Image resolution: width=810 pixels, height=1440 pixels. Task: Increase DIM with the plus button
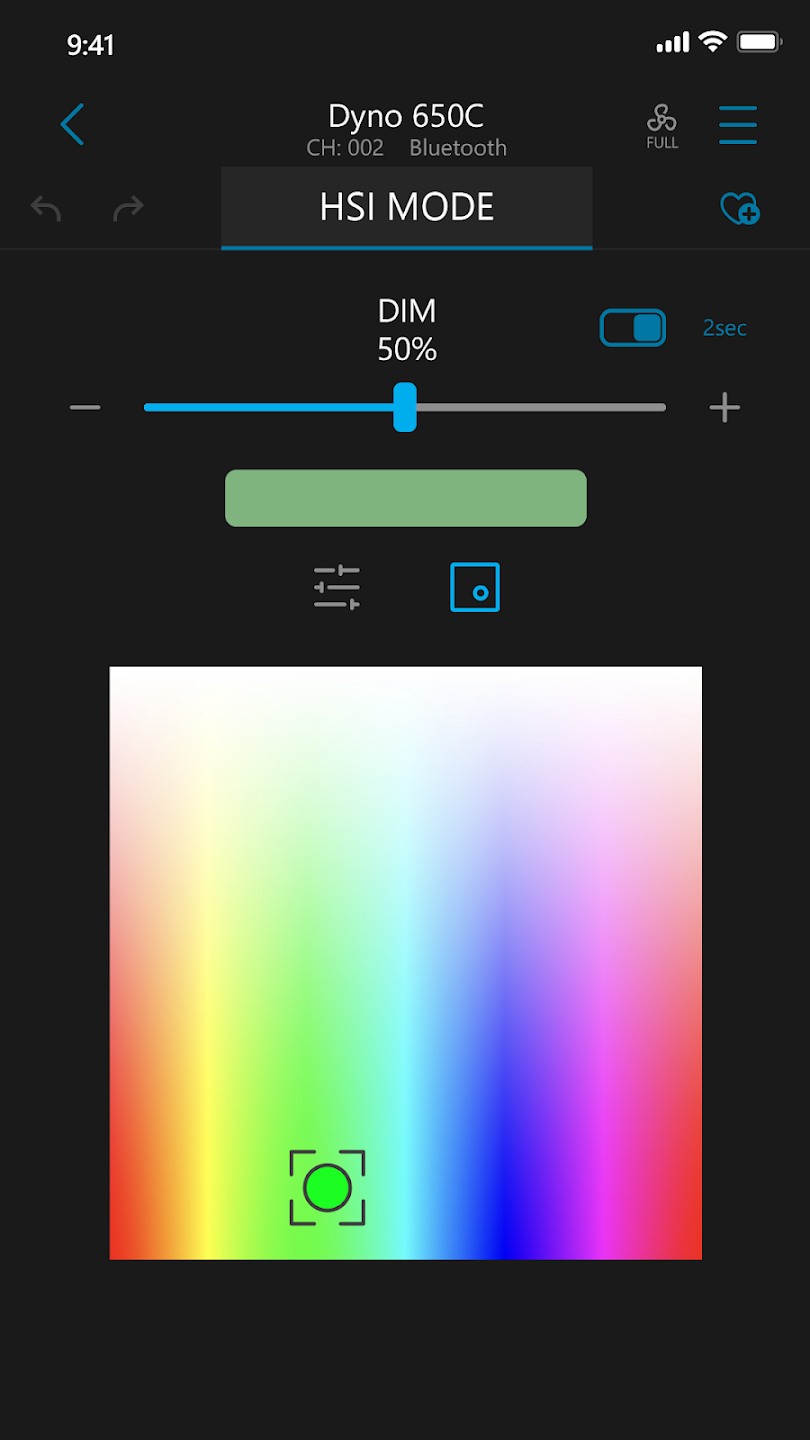tap(724, 407)
